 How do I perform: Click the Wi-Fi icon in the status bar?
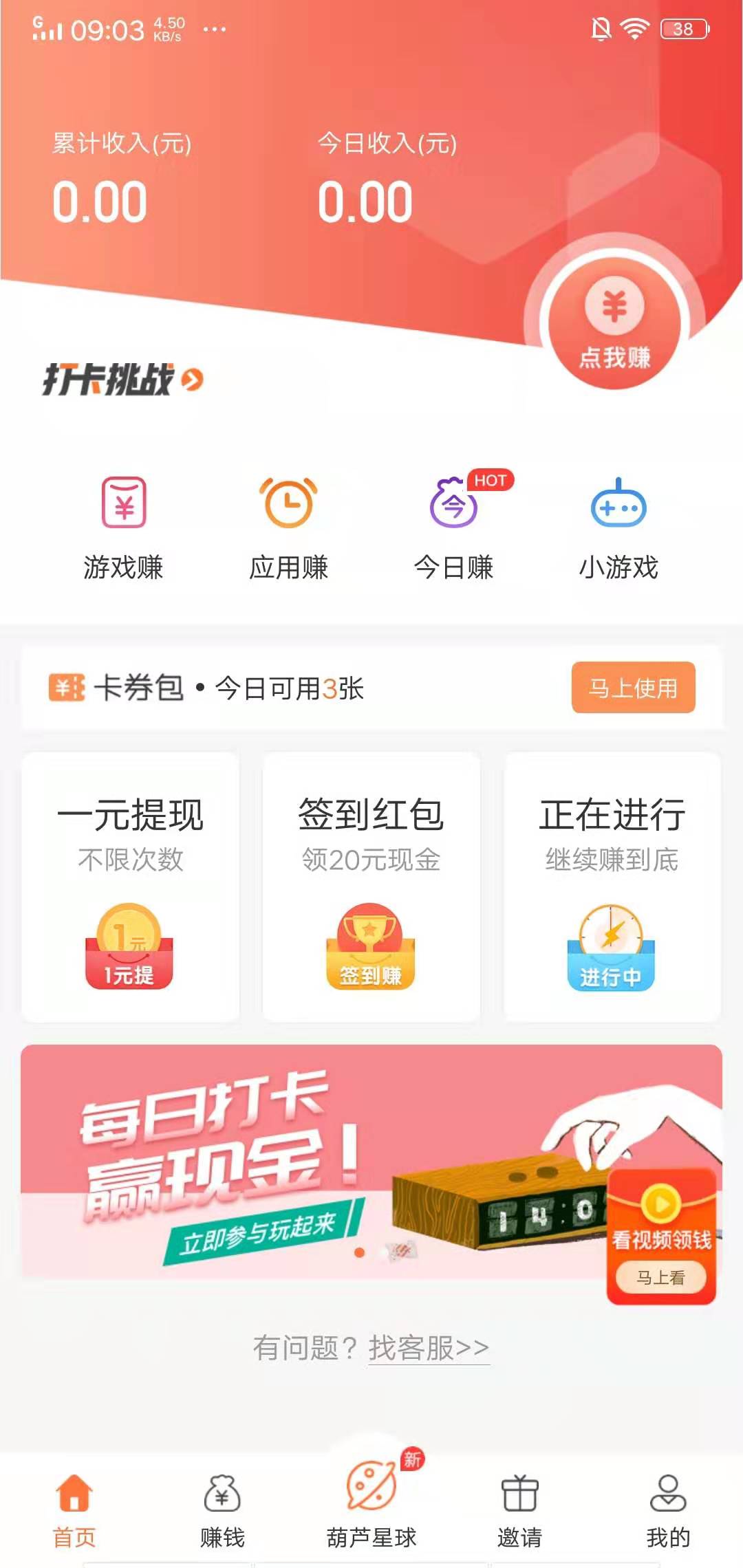(632, 29)
